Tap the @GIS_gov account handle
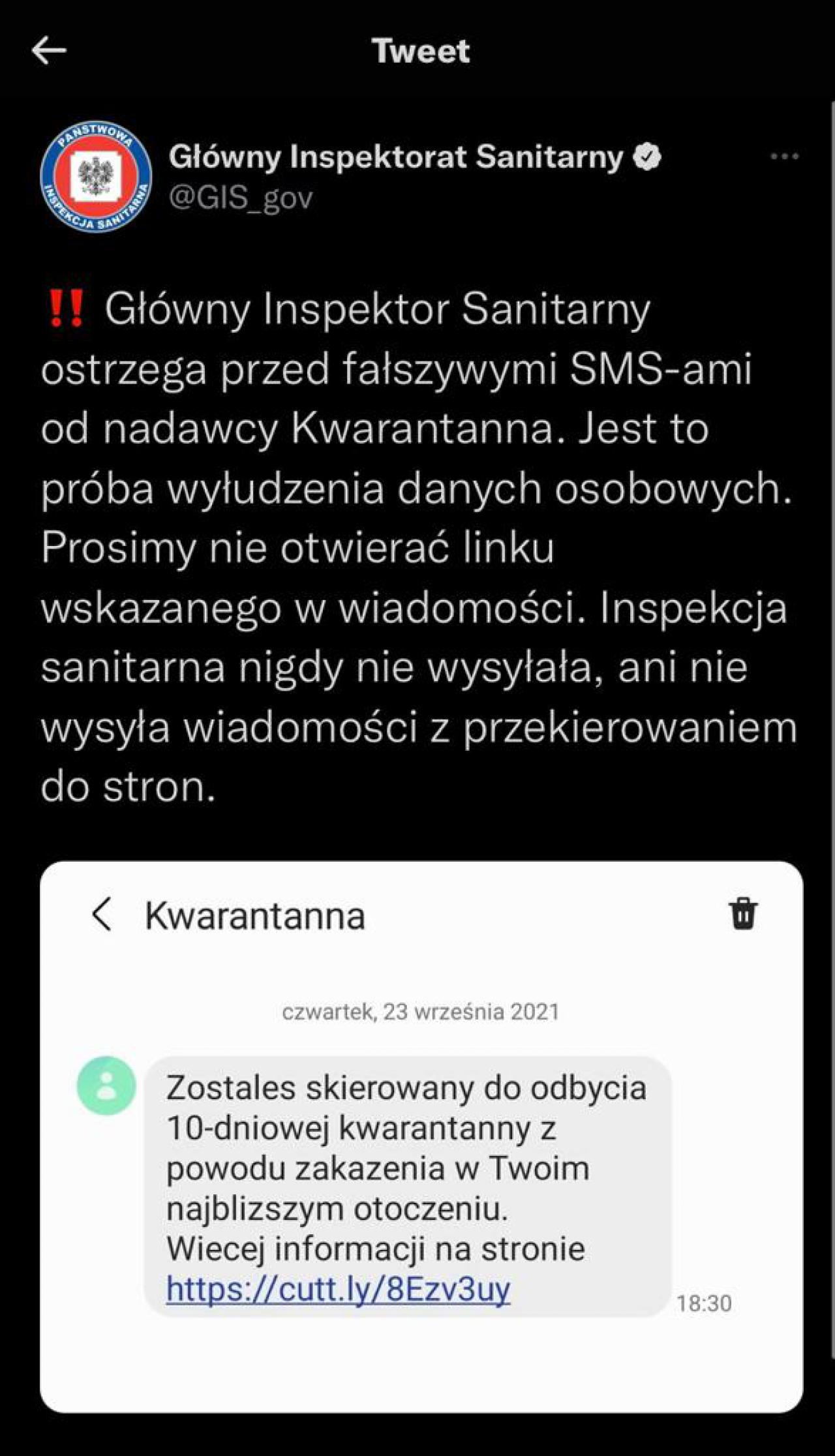The image size is (835, 1456). coord(241,198)
